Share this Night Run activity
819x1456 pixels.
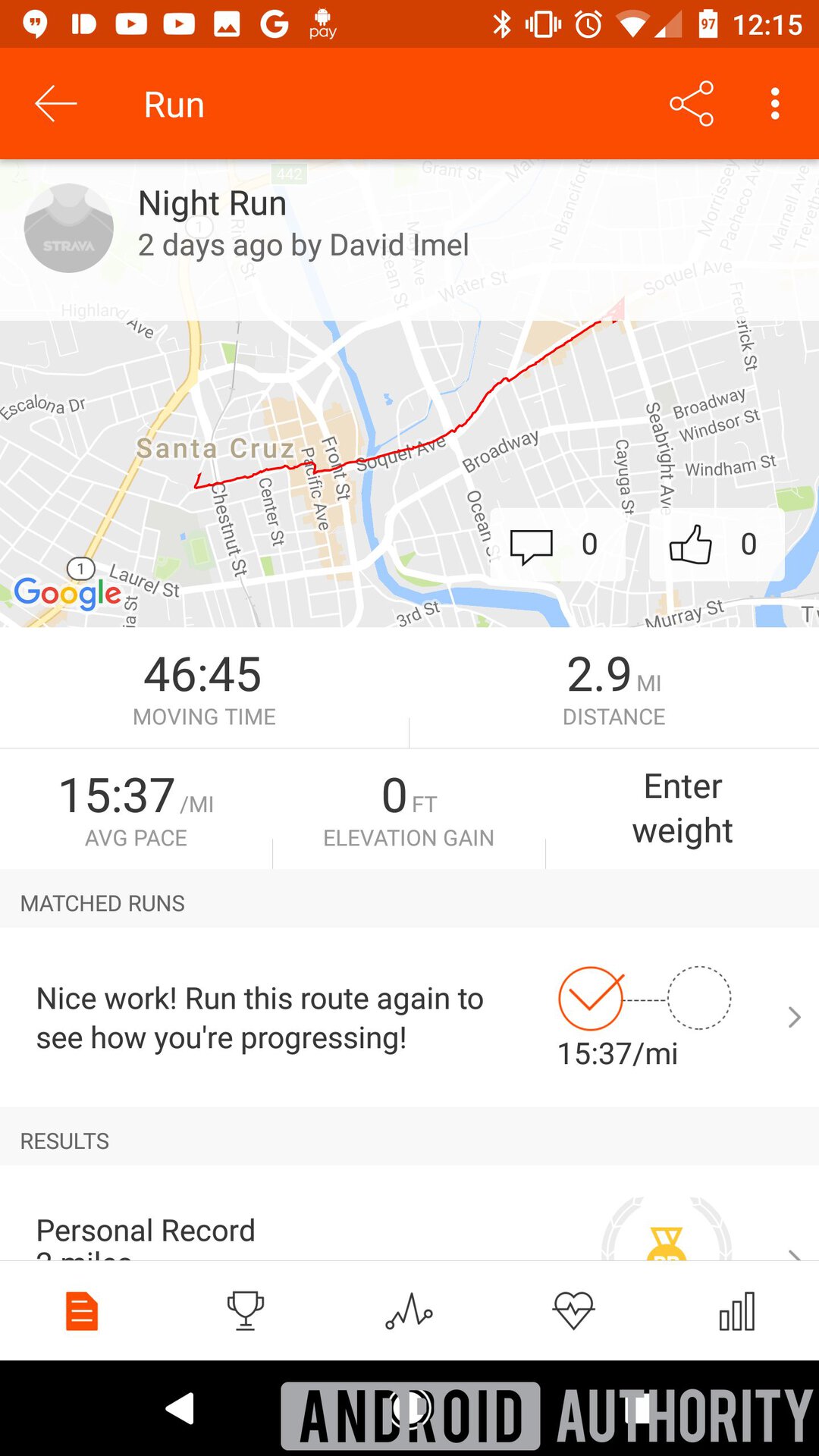click(x=691, y=104)
